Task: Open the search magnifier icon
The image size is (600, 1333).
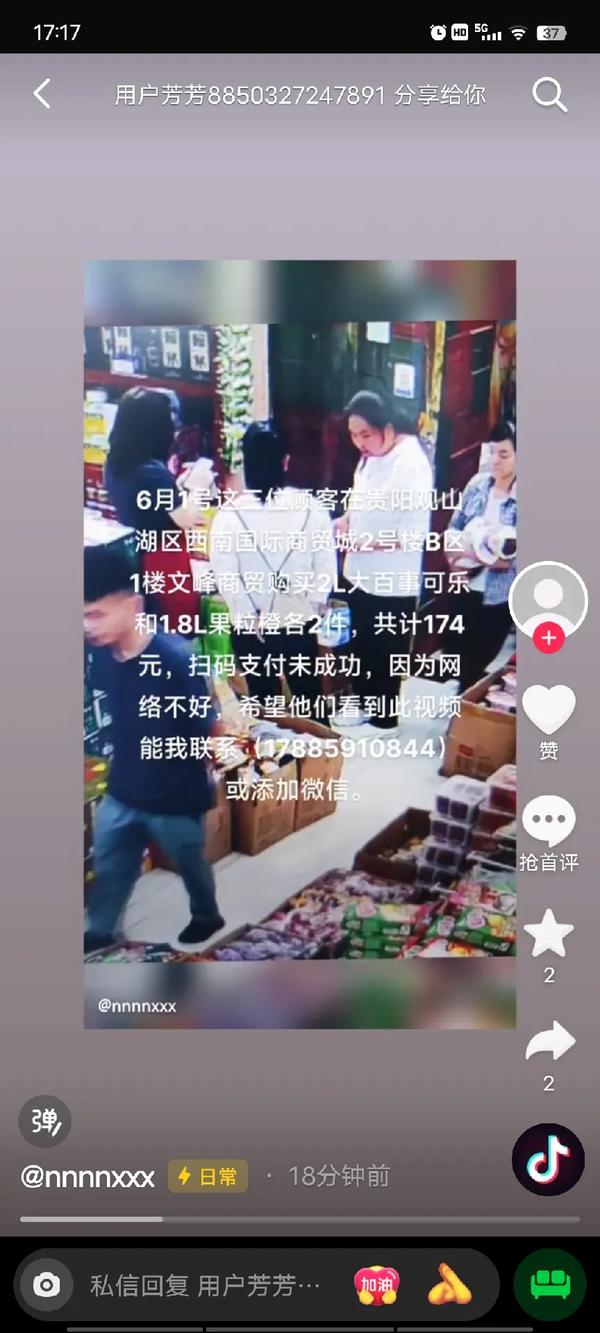Action: pos(549,95)
